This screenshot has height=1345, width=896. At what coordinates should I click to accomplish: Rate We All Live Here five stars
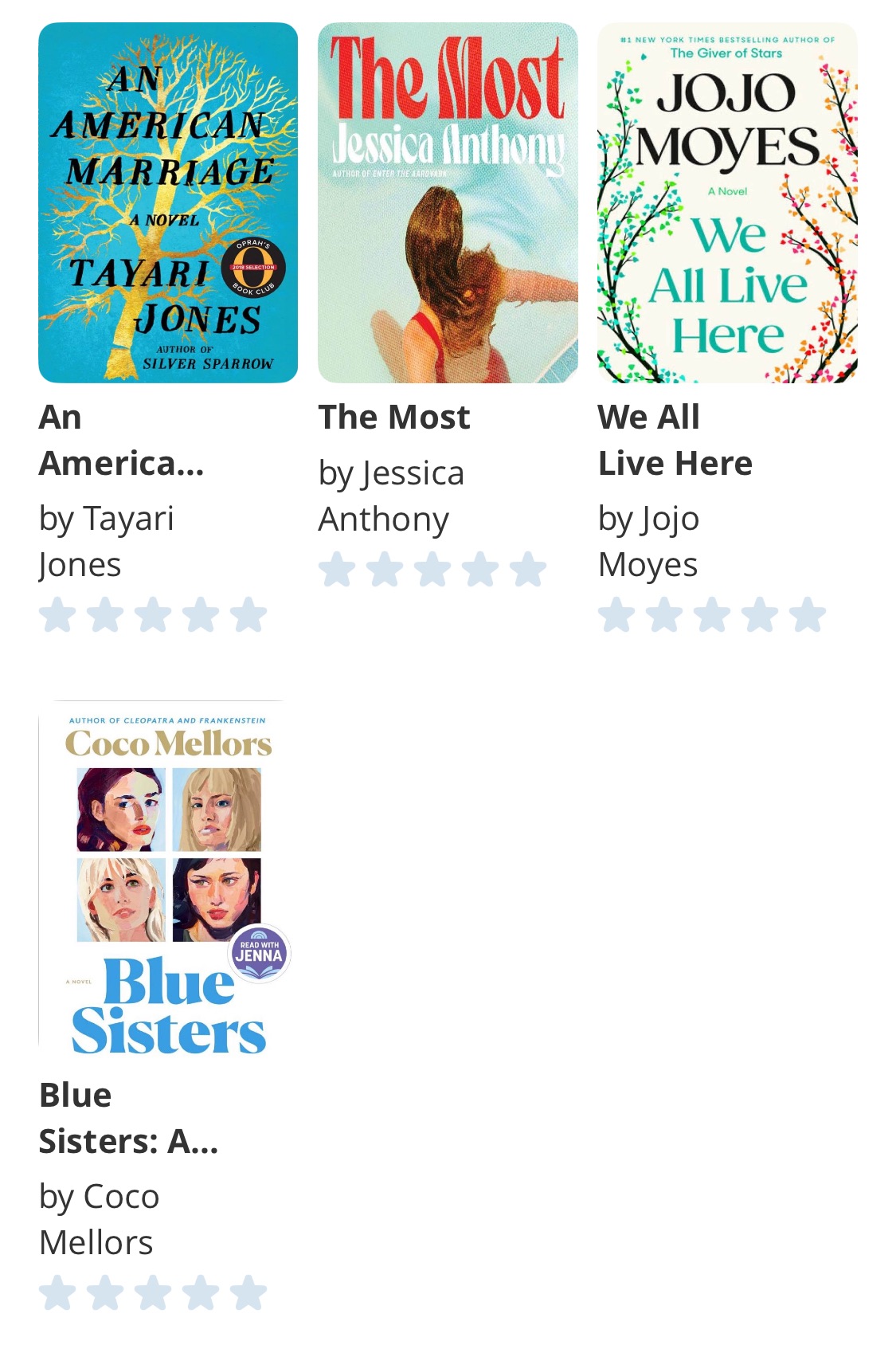[x=808, y=615]
